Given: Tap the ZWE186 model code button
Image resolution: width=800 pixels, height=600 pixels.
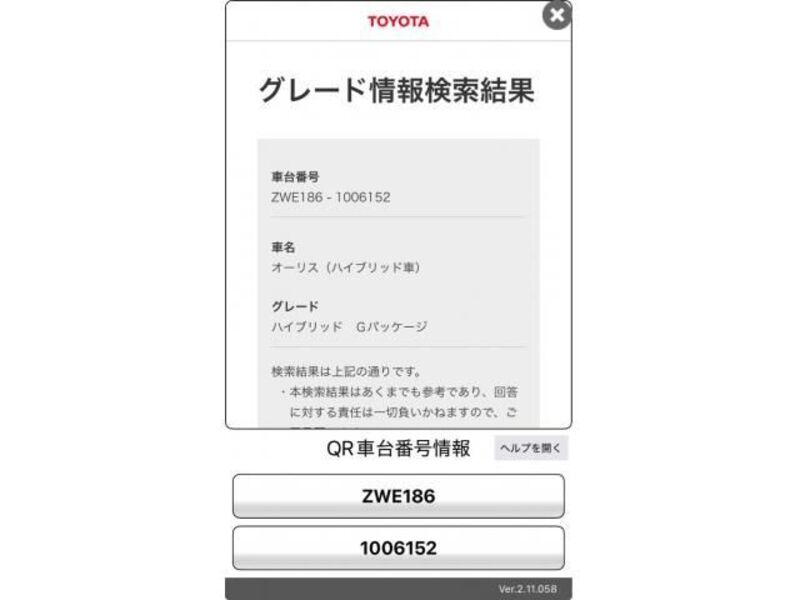Looking at the screenshot, I should (x=398, y=496).
